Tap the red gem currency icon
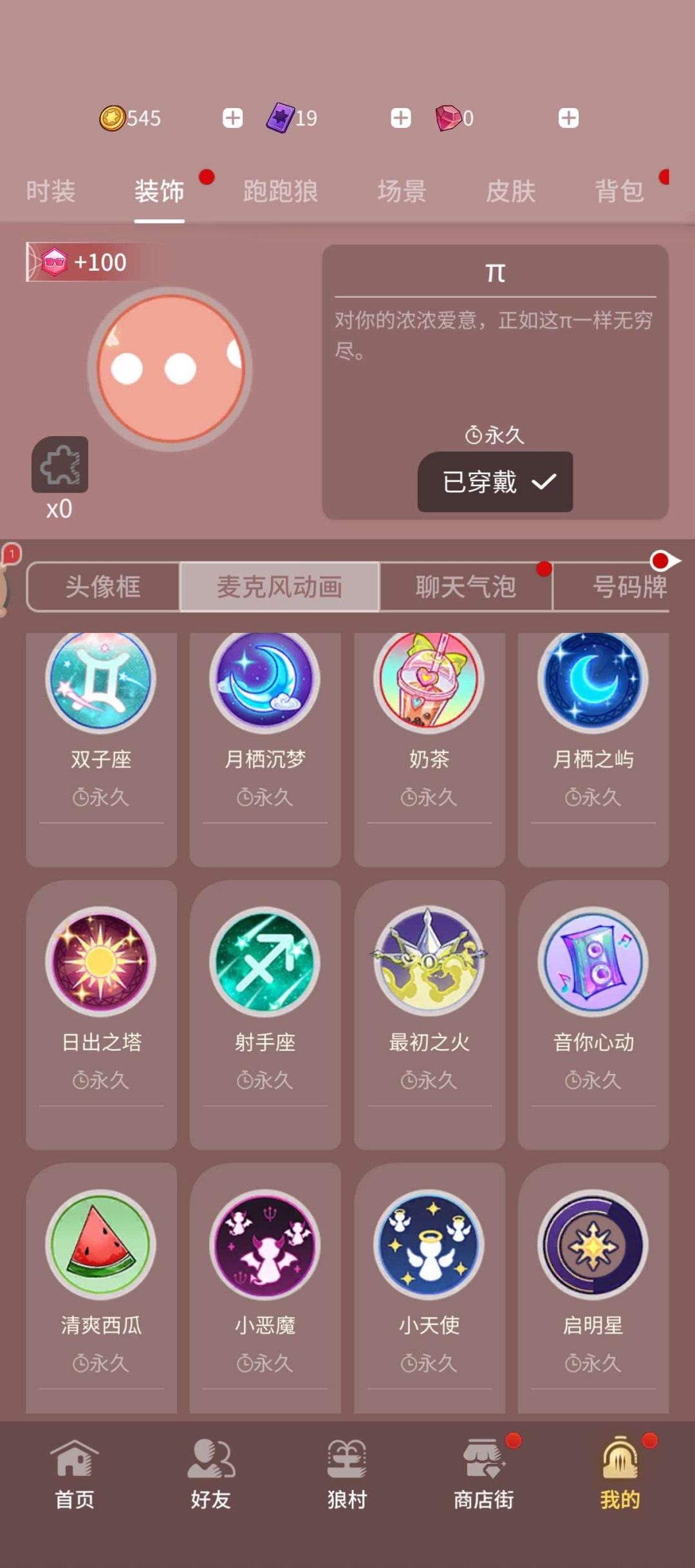This screenshot has width=695, height=1568. click(x=450, y=117)
